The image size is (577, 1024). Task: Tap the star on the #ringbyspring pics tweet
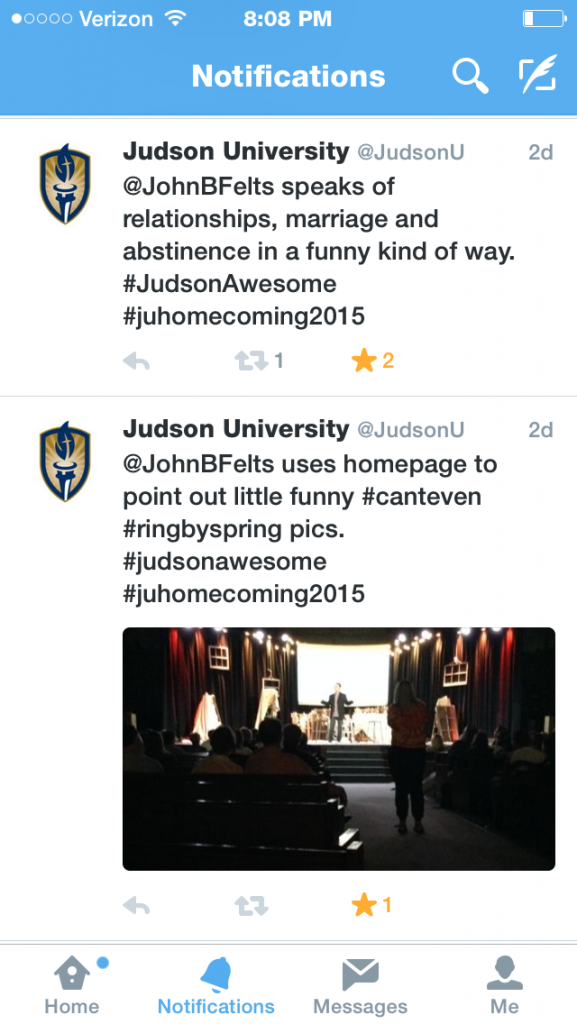click(364, 905)
